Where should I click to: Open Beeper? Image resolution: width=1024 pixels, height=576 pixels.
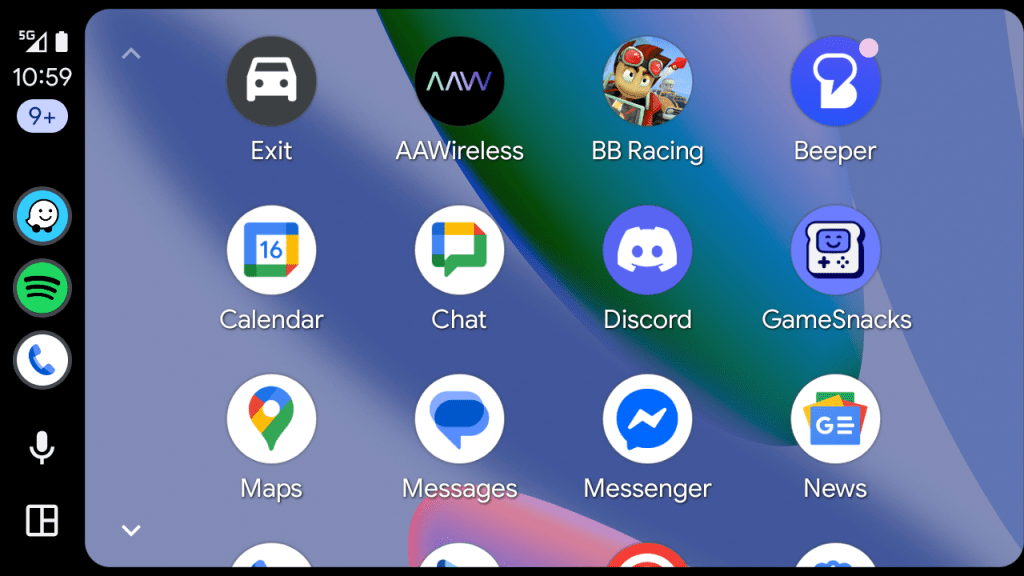(x=835, y=81)
